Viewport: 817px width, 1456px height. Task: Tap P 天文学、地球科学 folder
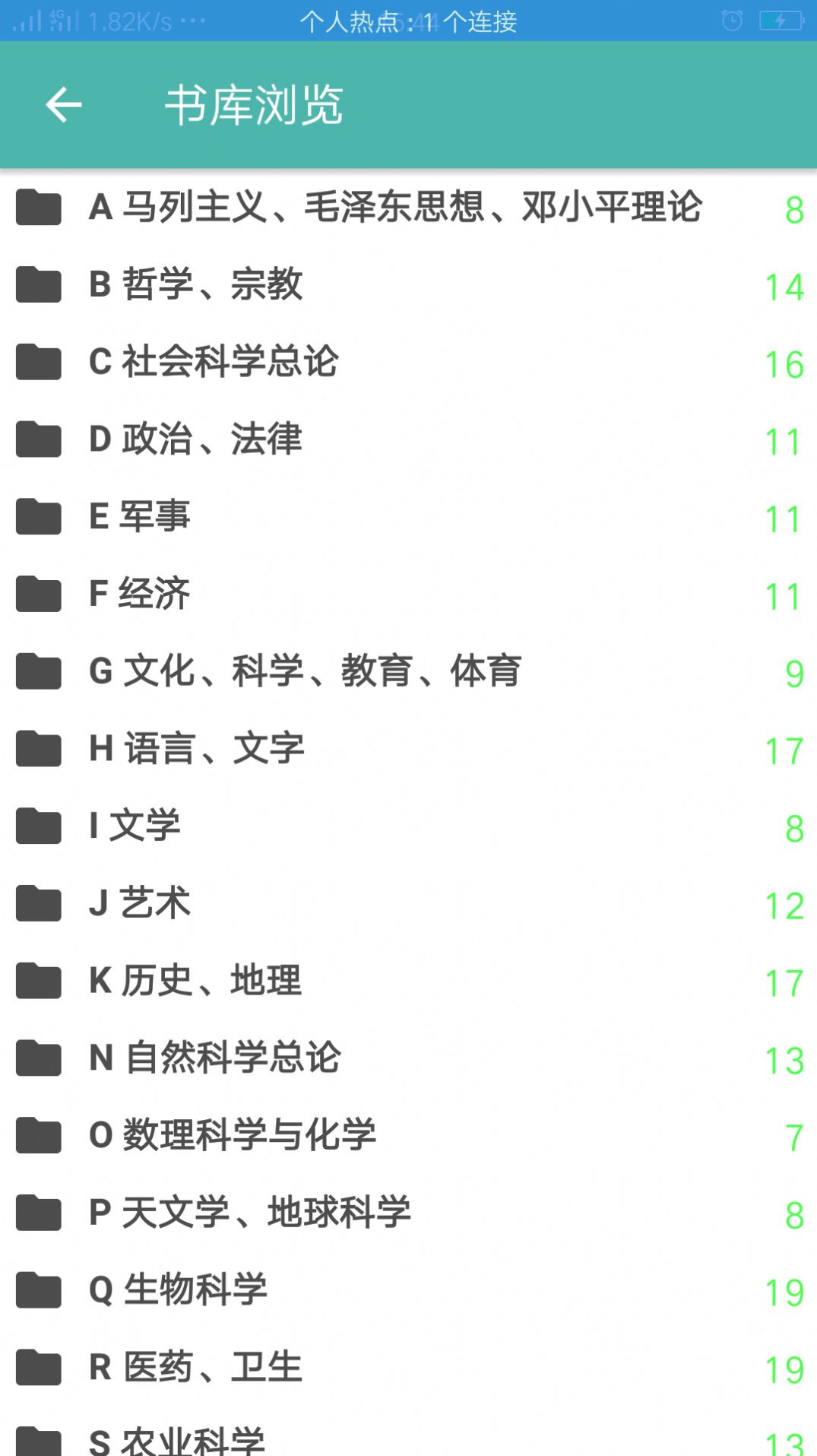click(x=408, y=1213)
